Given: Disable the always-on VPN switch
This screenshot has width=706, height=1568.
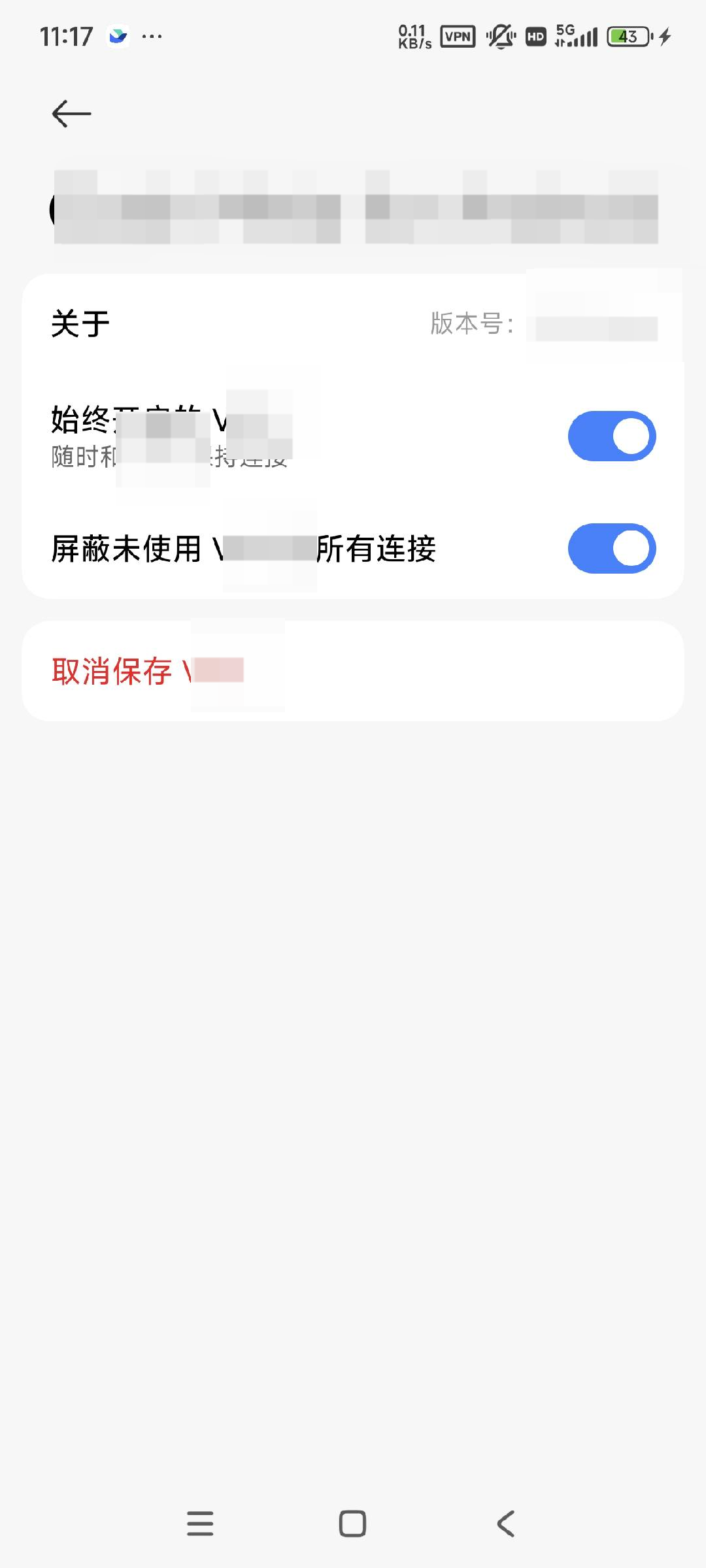Looking at the screenshot, I should click(x=611, y=436).
